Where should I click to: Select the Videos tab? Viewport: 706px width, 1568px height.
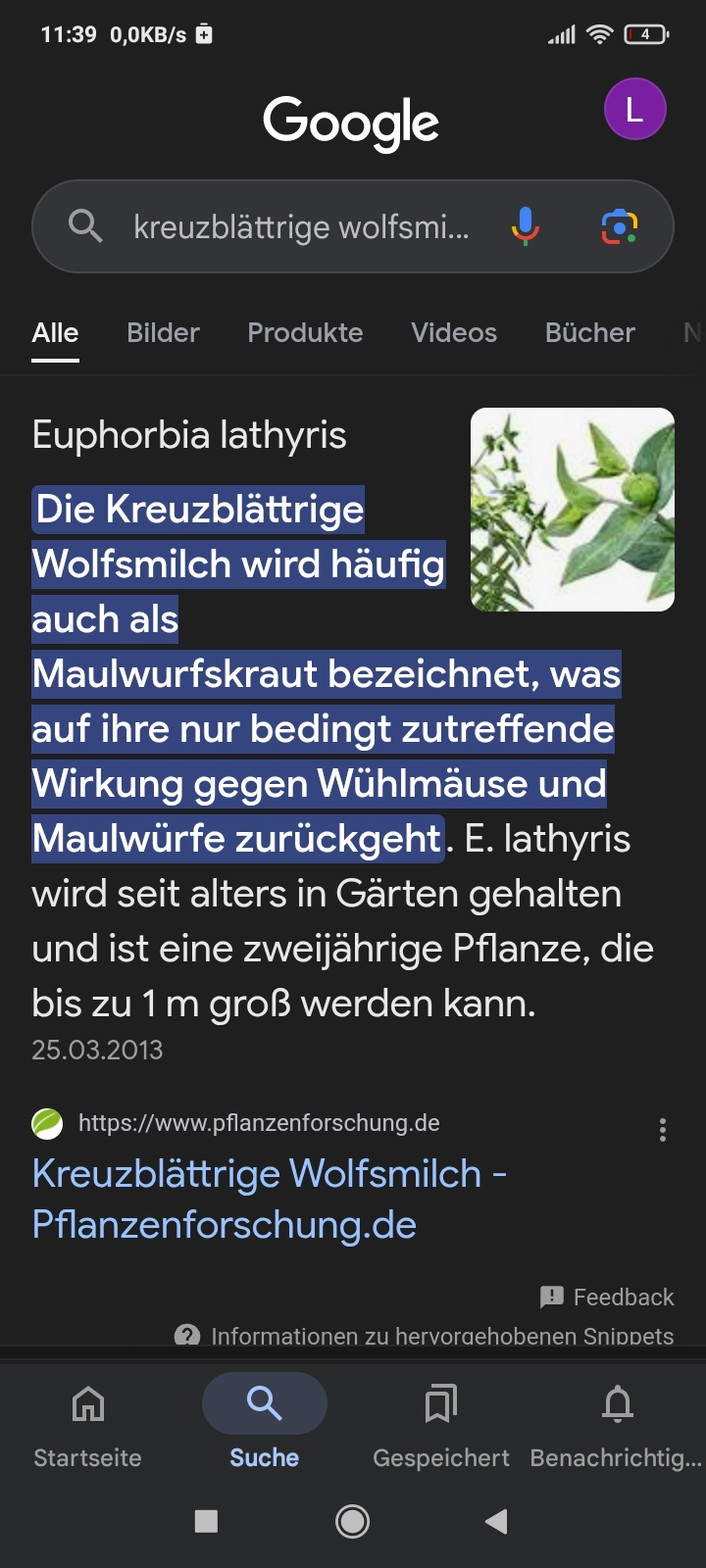[454, 333]
